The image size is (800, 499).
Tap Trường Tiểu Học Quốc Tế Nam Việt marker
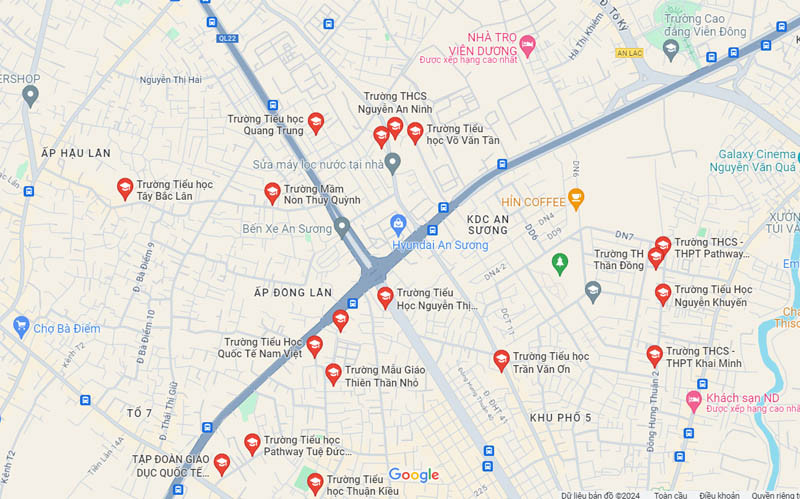(315, 346)
